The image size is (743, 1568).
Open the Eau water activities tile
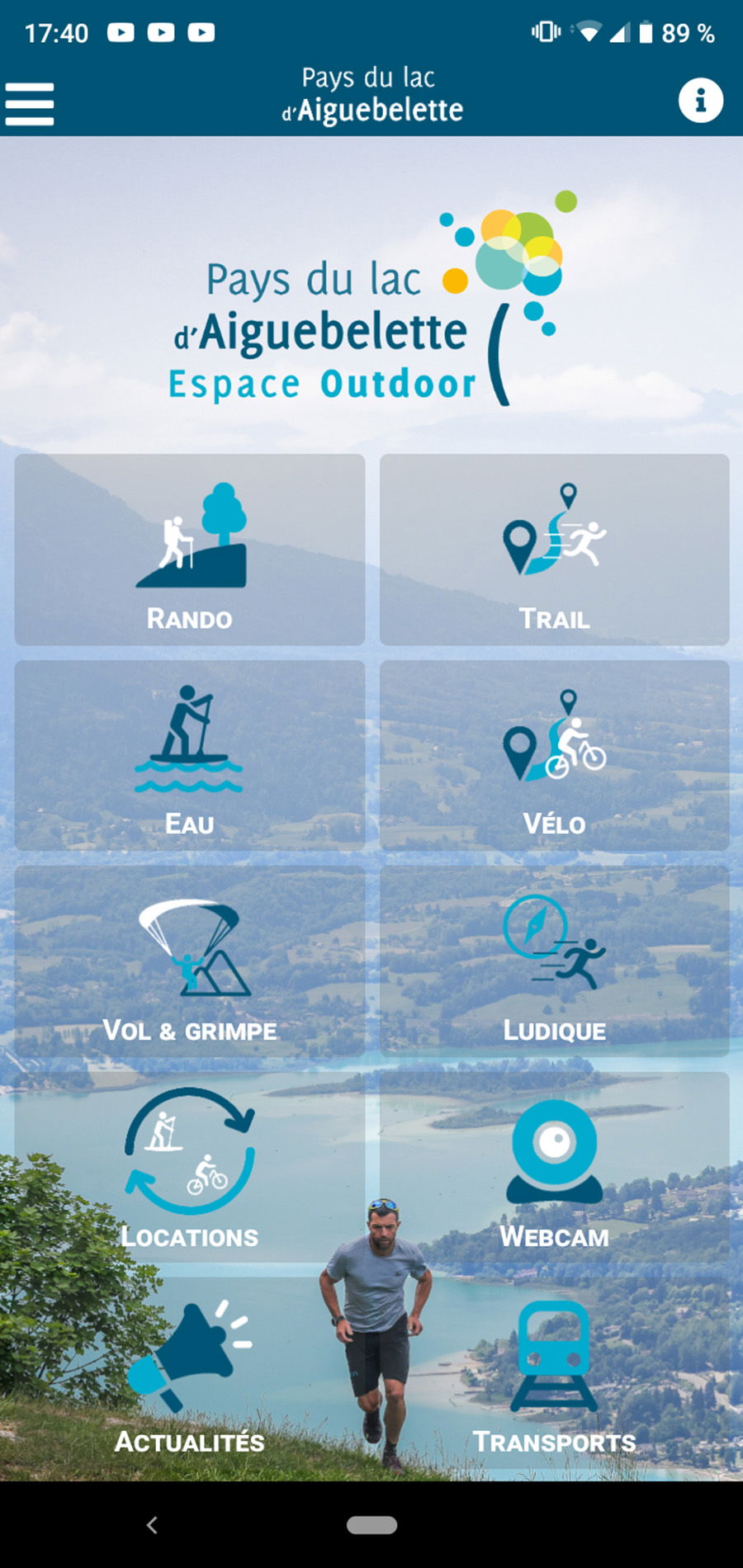pos(190,755)
